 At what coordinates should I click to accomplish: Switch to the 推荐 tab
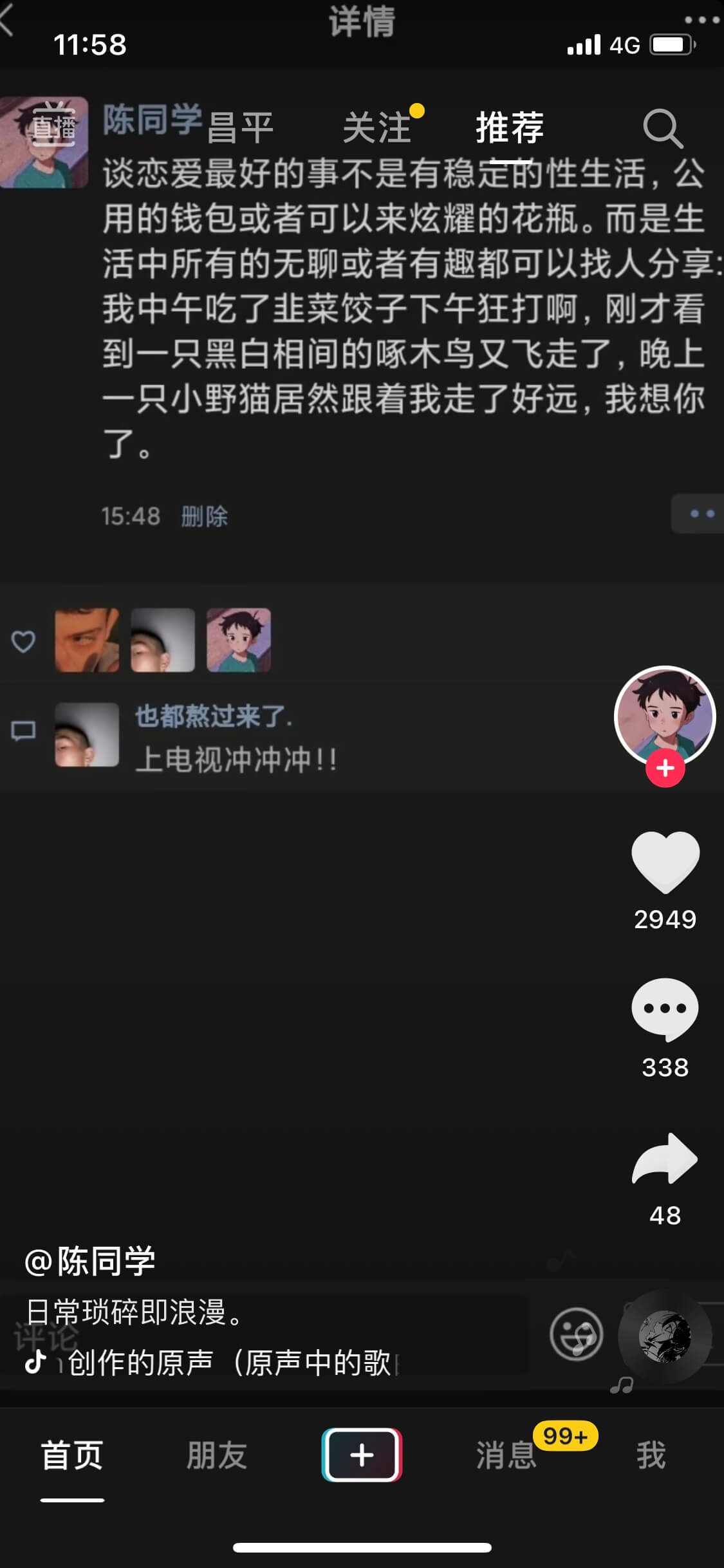click(x=510, y=127)
